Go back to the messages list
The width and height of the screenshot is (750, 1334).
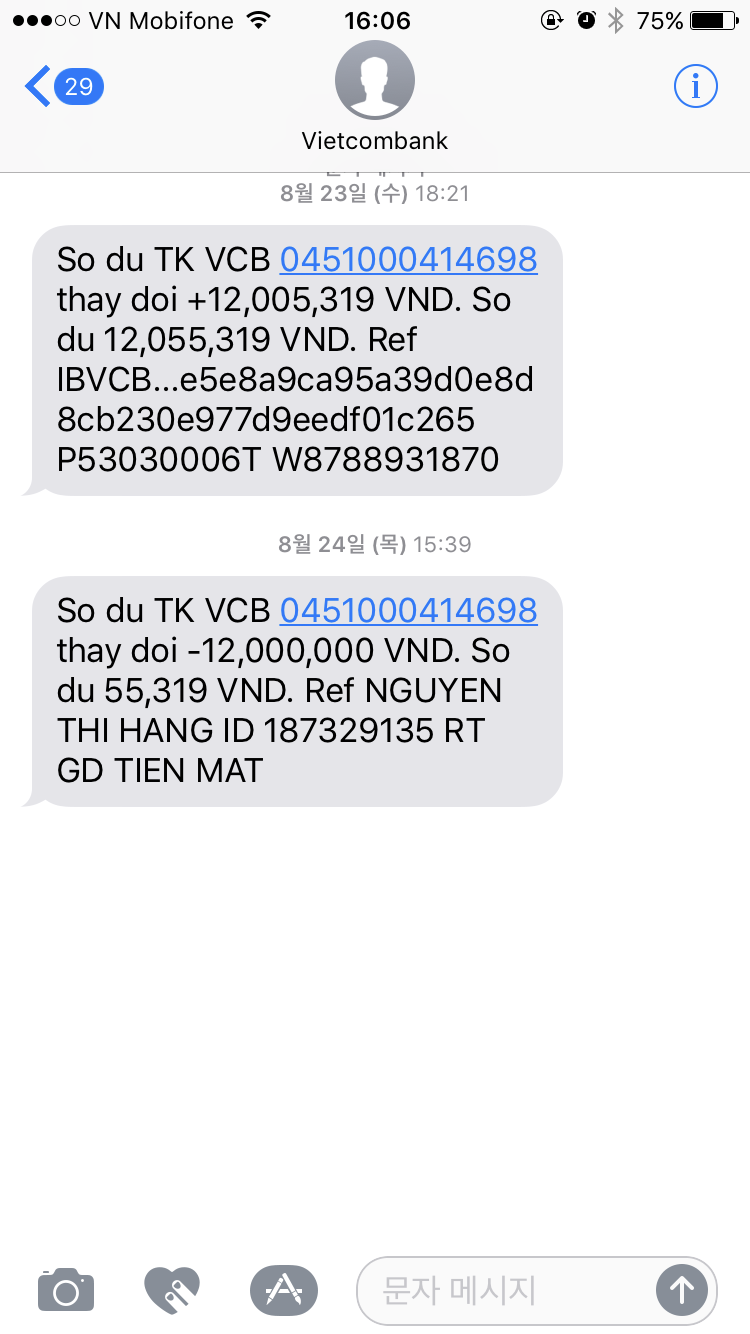62,87
